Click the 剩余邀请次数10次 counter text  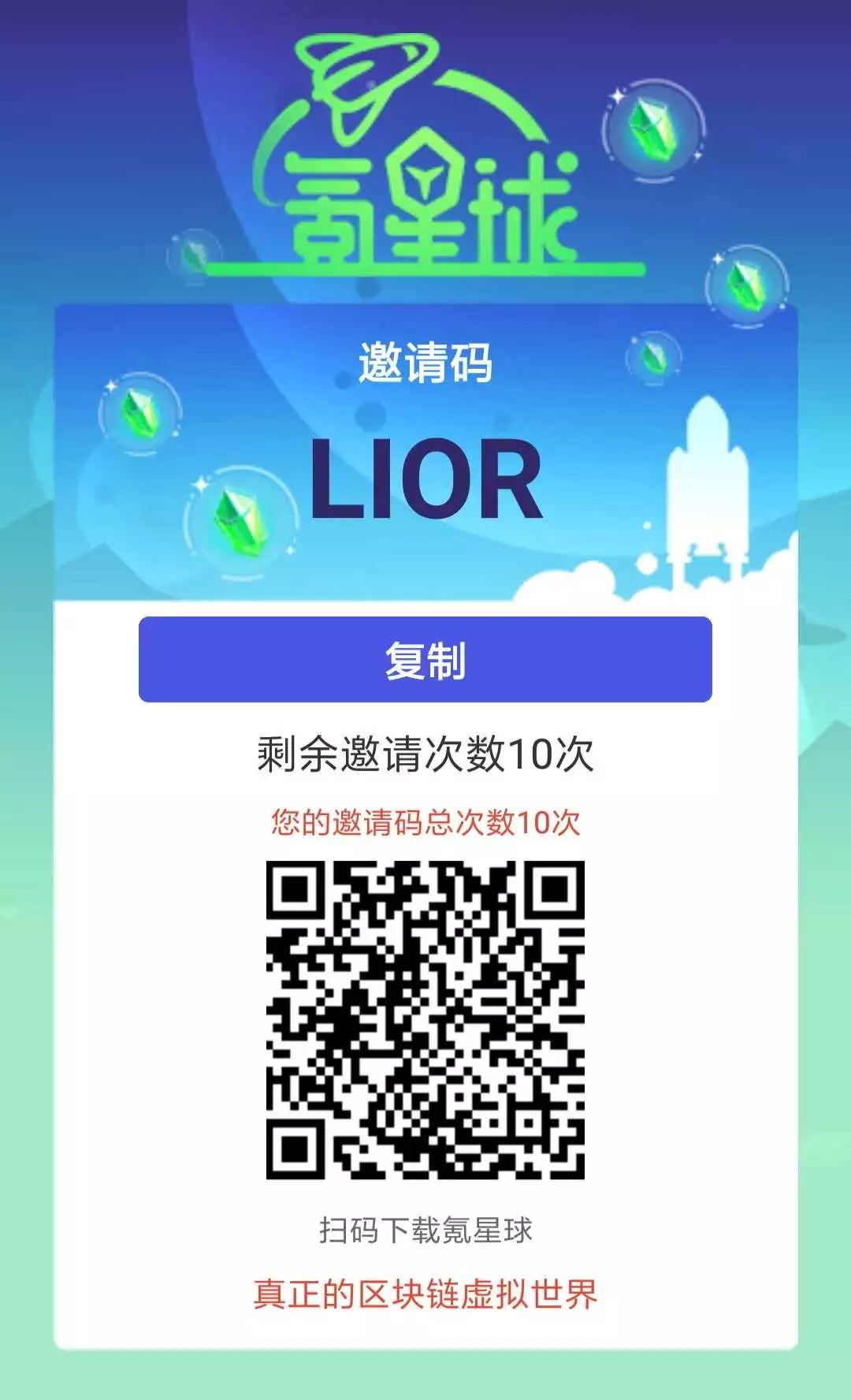point(425,753)
